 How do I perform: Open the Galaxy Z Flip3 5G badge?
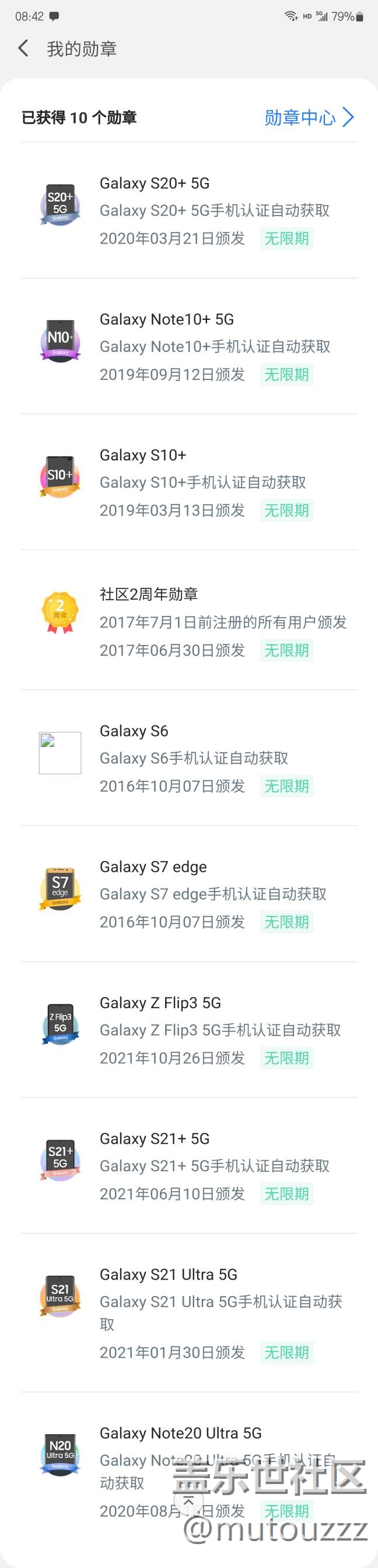click(189, 1030)
